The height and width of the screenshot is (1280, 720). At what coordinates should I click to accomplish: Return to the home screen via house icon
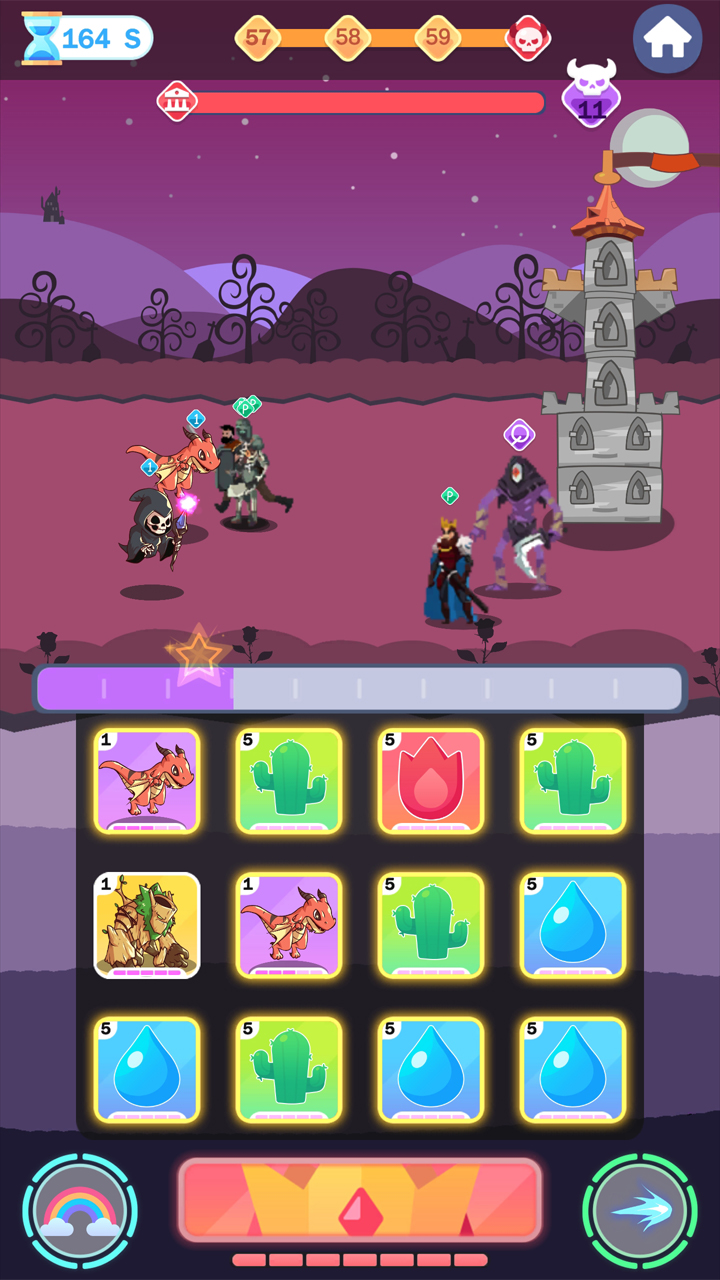pyautogui.click(x=667, y=39)
